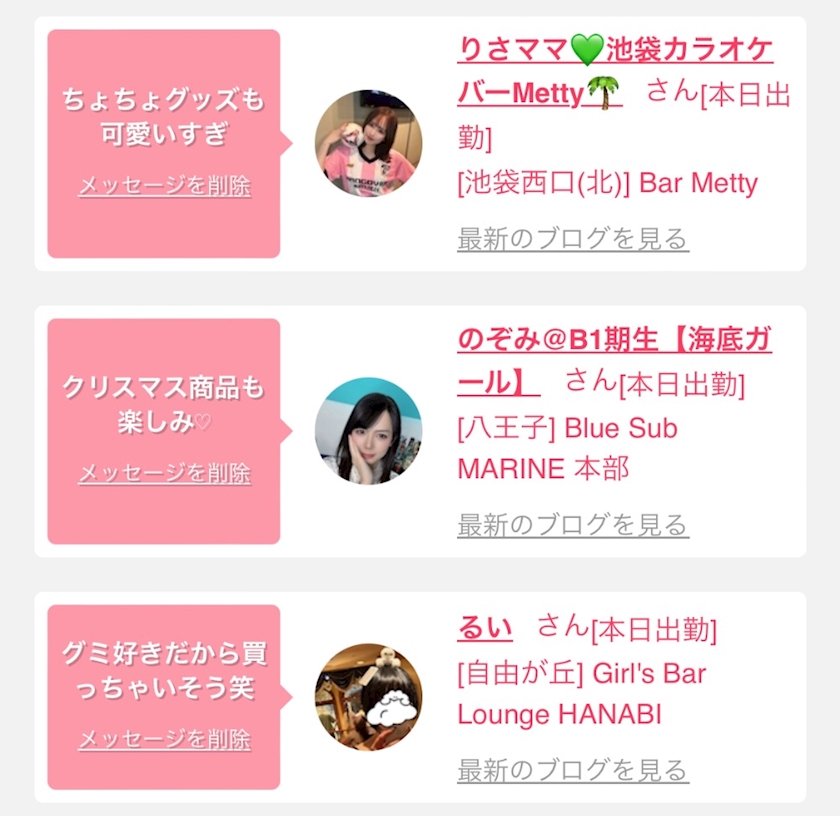View りさママ's latest blog
The image size is (840, 816).
573,238
